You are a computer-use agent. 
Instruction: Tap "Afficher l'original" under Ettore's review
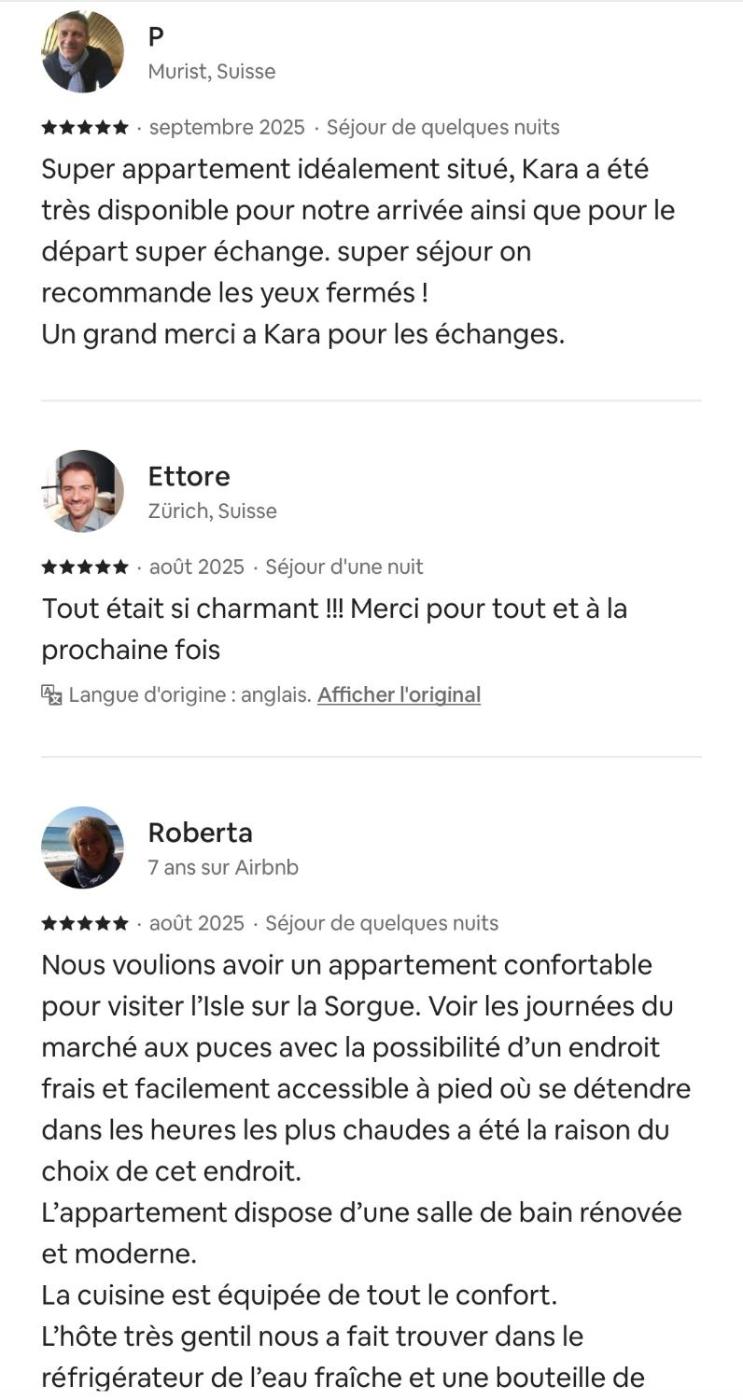pyautogui.click(x=398, y=695)
